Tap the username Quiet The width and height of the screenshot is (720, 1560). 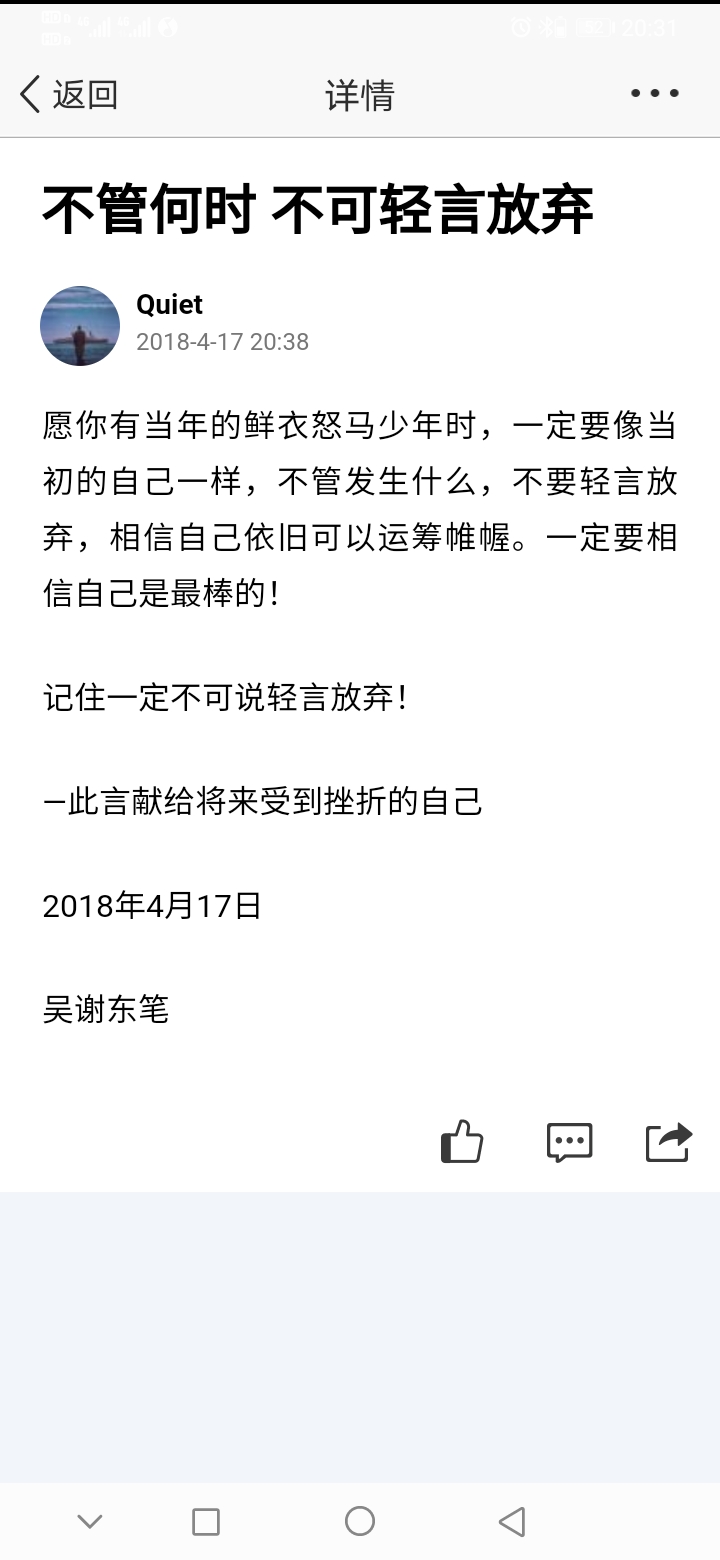click(x=169, y=305)
